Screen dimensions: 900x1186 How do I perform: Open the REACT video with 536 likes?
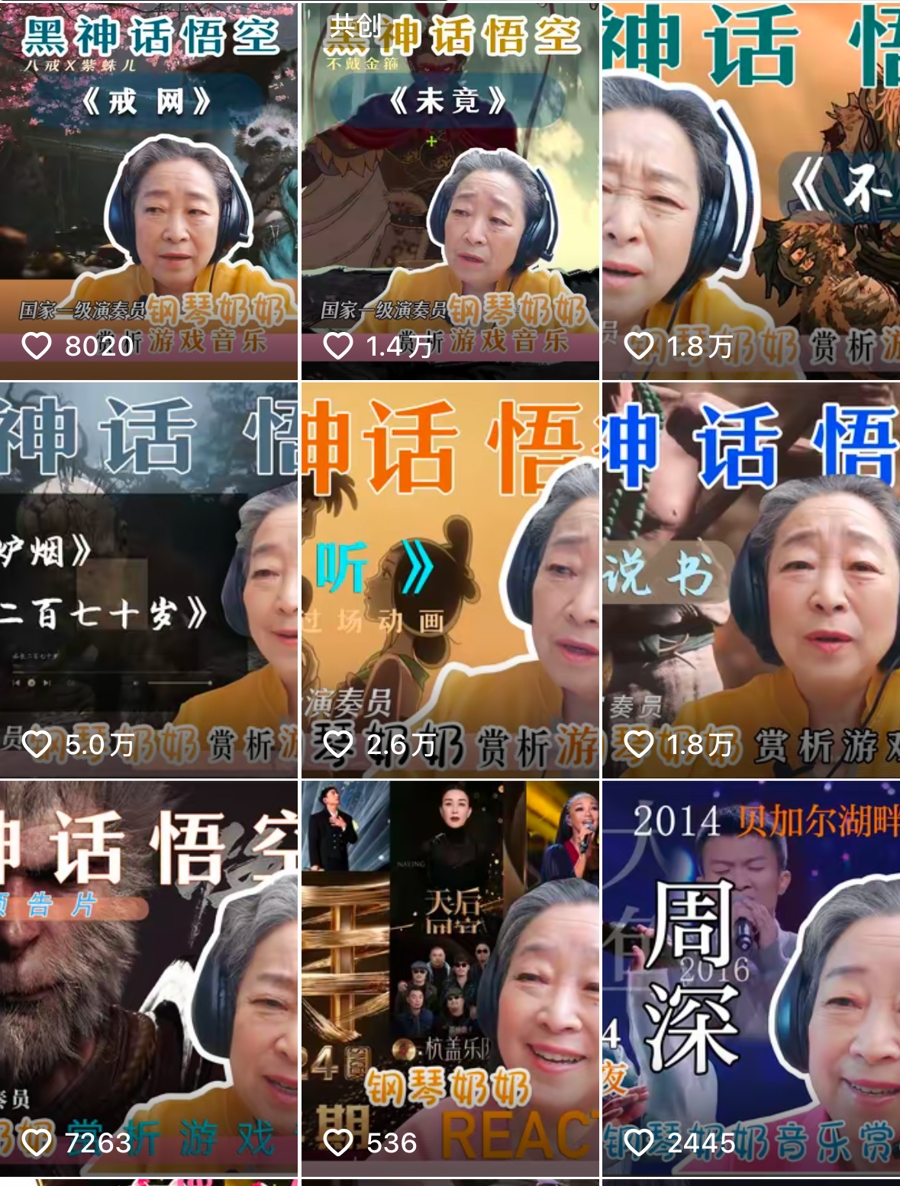(x=450, y=975)
